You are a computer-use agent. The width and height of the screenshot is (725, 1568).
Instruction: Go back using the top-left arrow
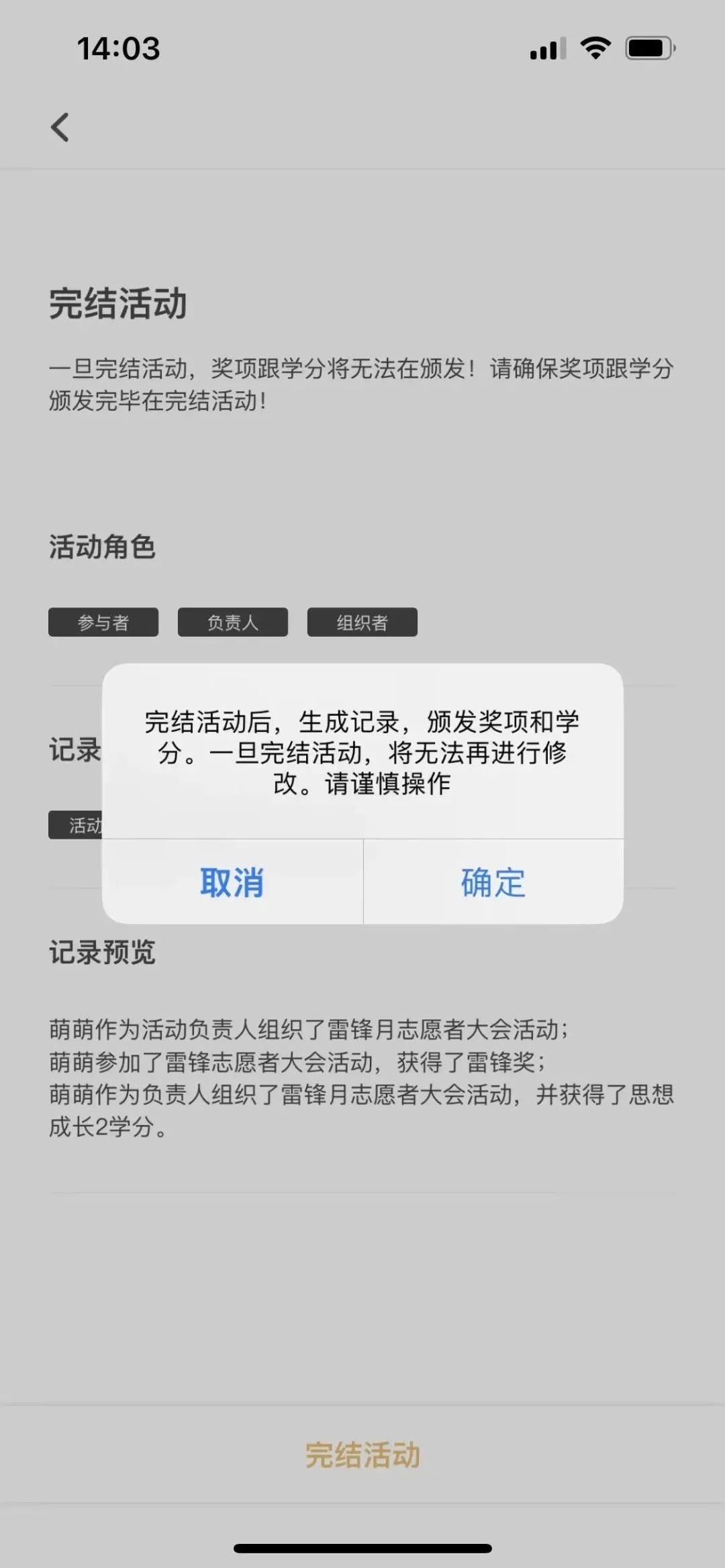pyautogui.click(x=60, y=127)
